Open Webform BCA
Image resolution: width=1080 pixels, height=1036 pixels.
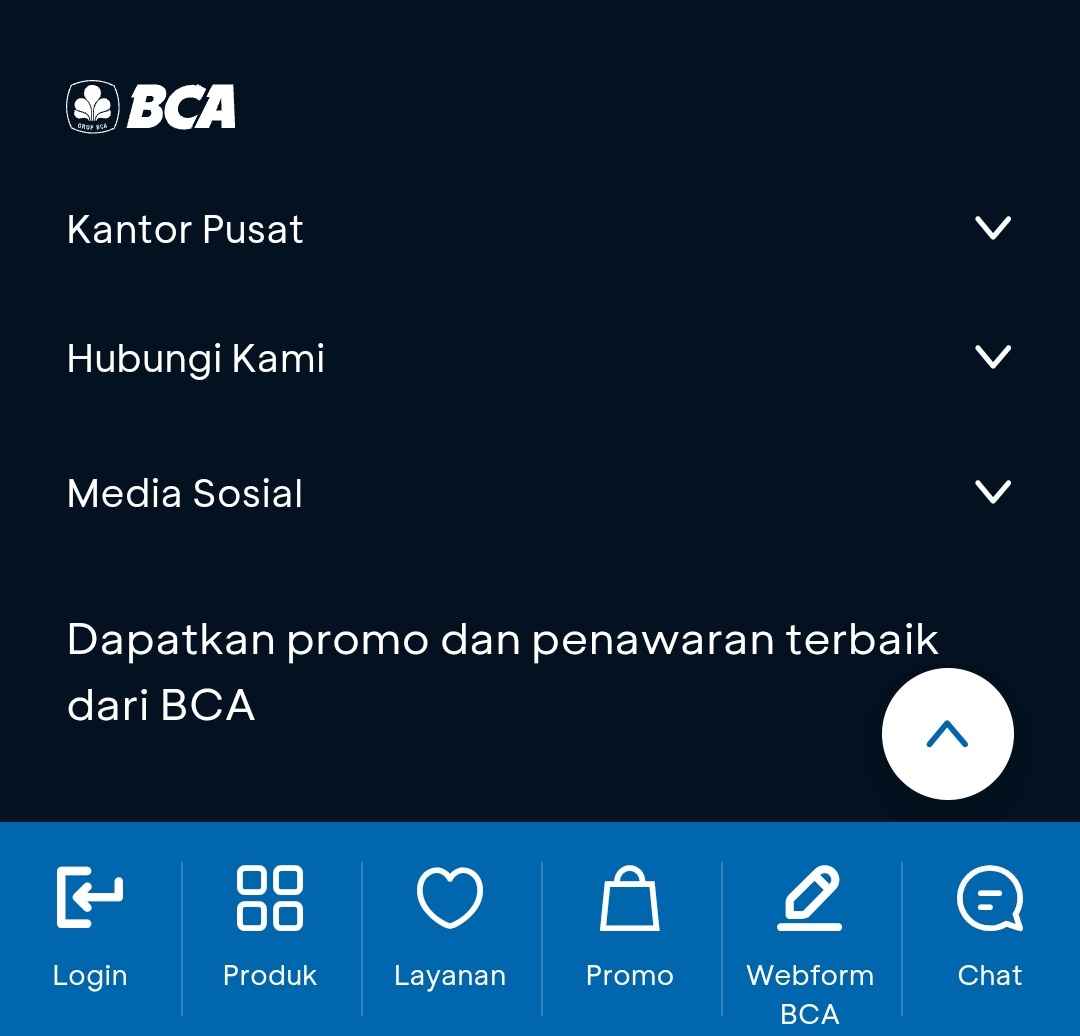tap(810, 935)
